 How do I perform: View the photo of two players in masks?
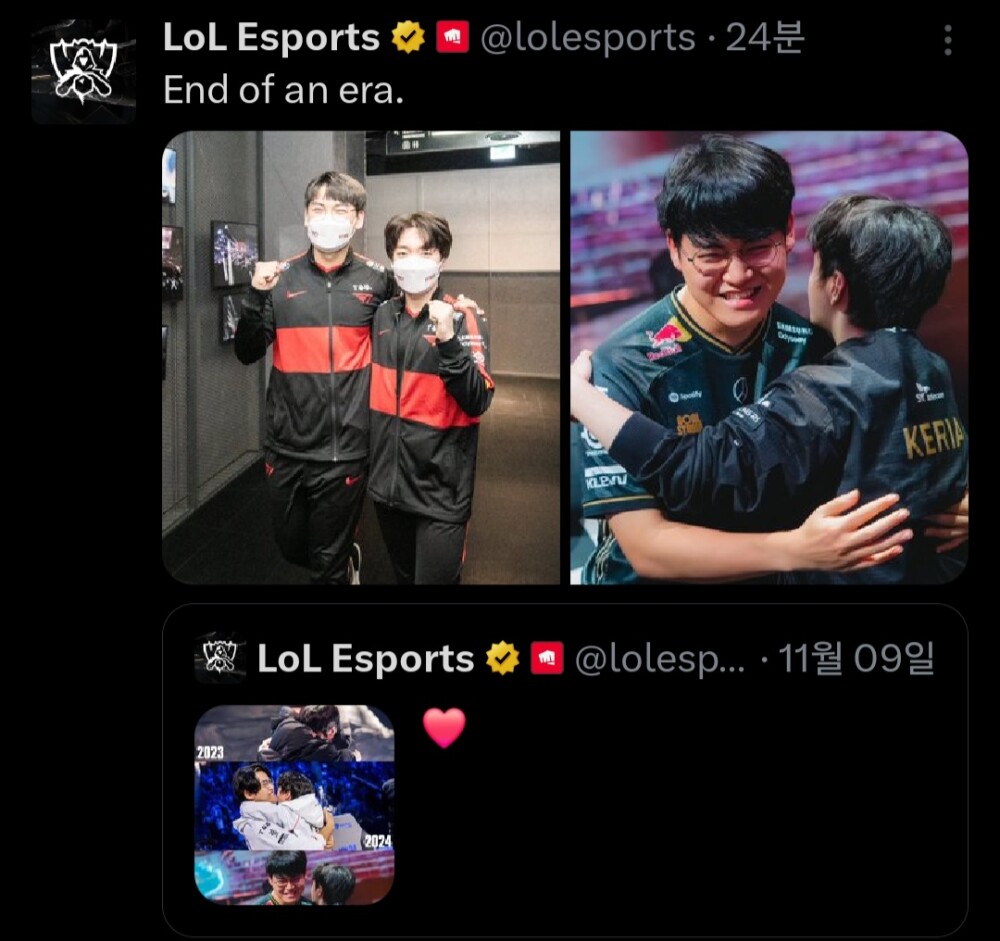click(361, 357)
